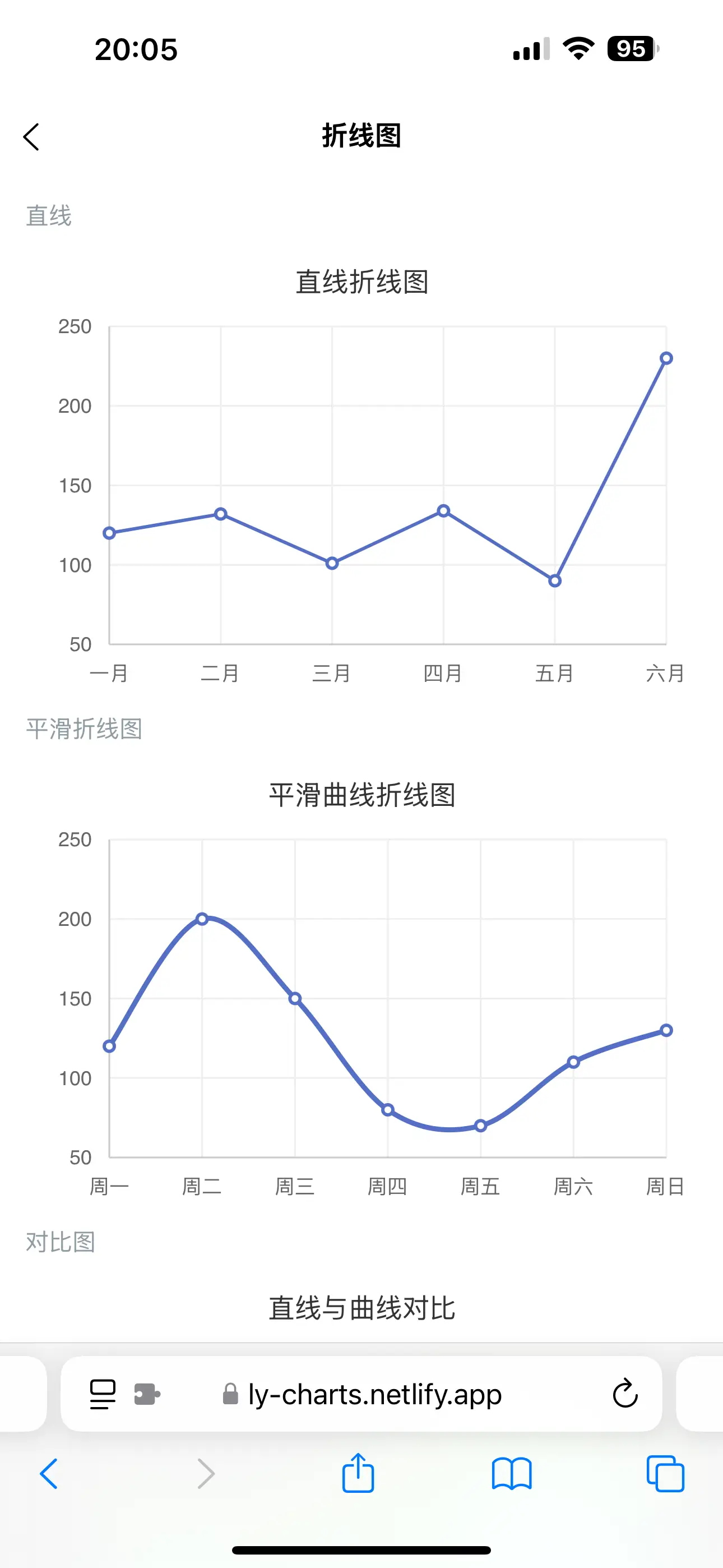Viewport: 723px width, 1568px height.
Task: Show all open Safari tabs
Action: pos(665,1474)
